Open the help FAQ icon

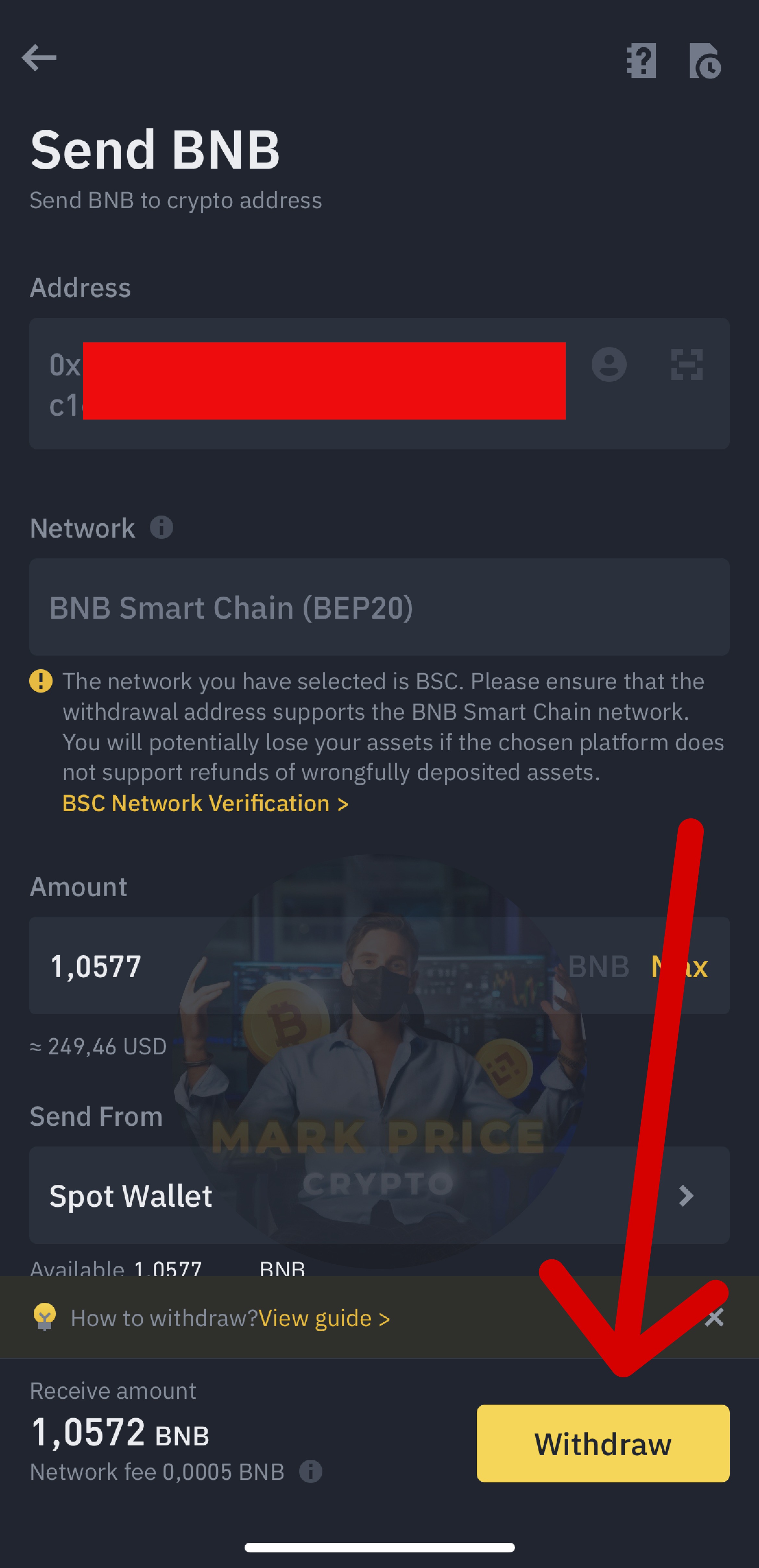[x=641, y=60]
